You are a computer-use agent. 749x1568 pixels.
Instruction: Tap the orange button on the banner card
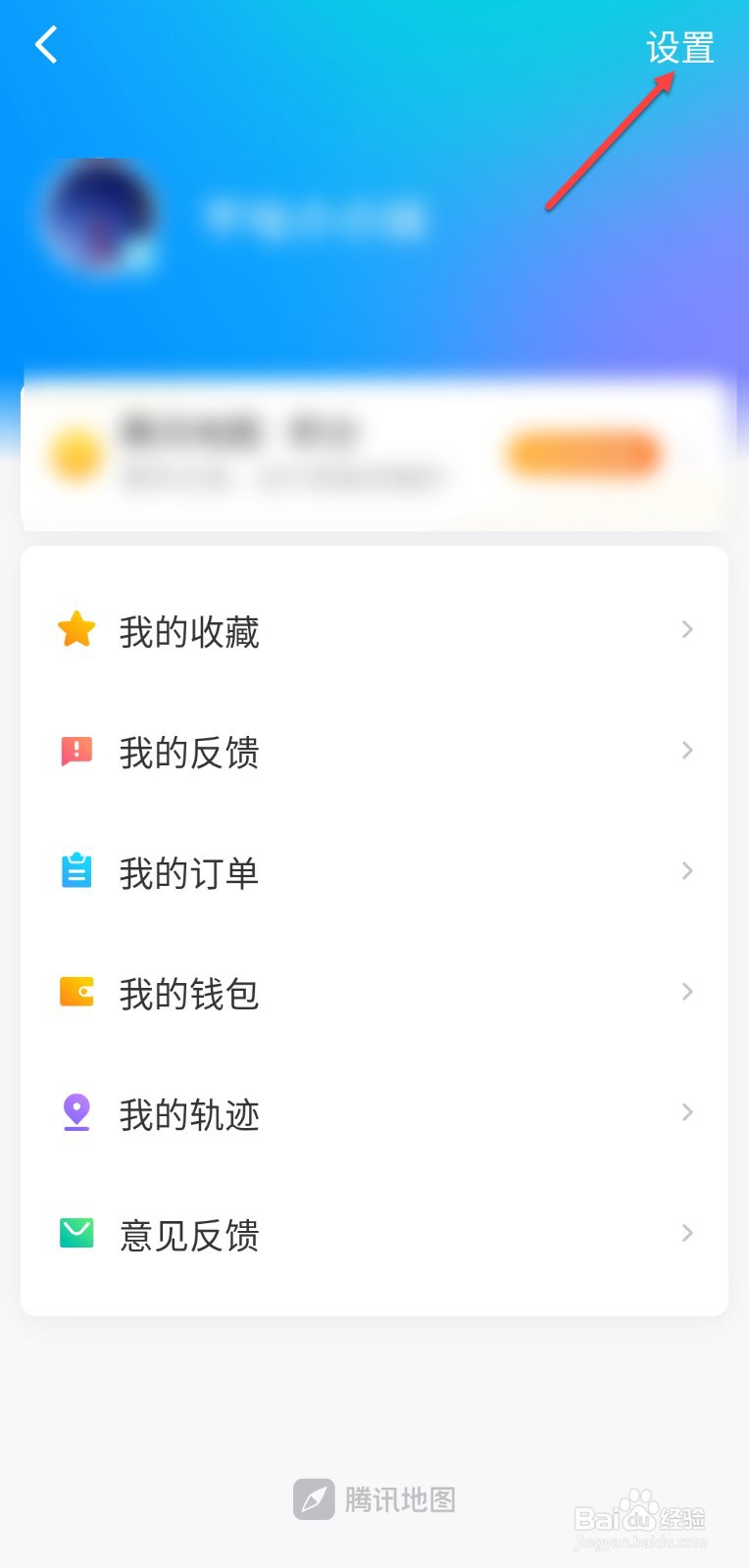tap(582, 455)
